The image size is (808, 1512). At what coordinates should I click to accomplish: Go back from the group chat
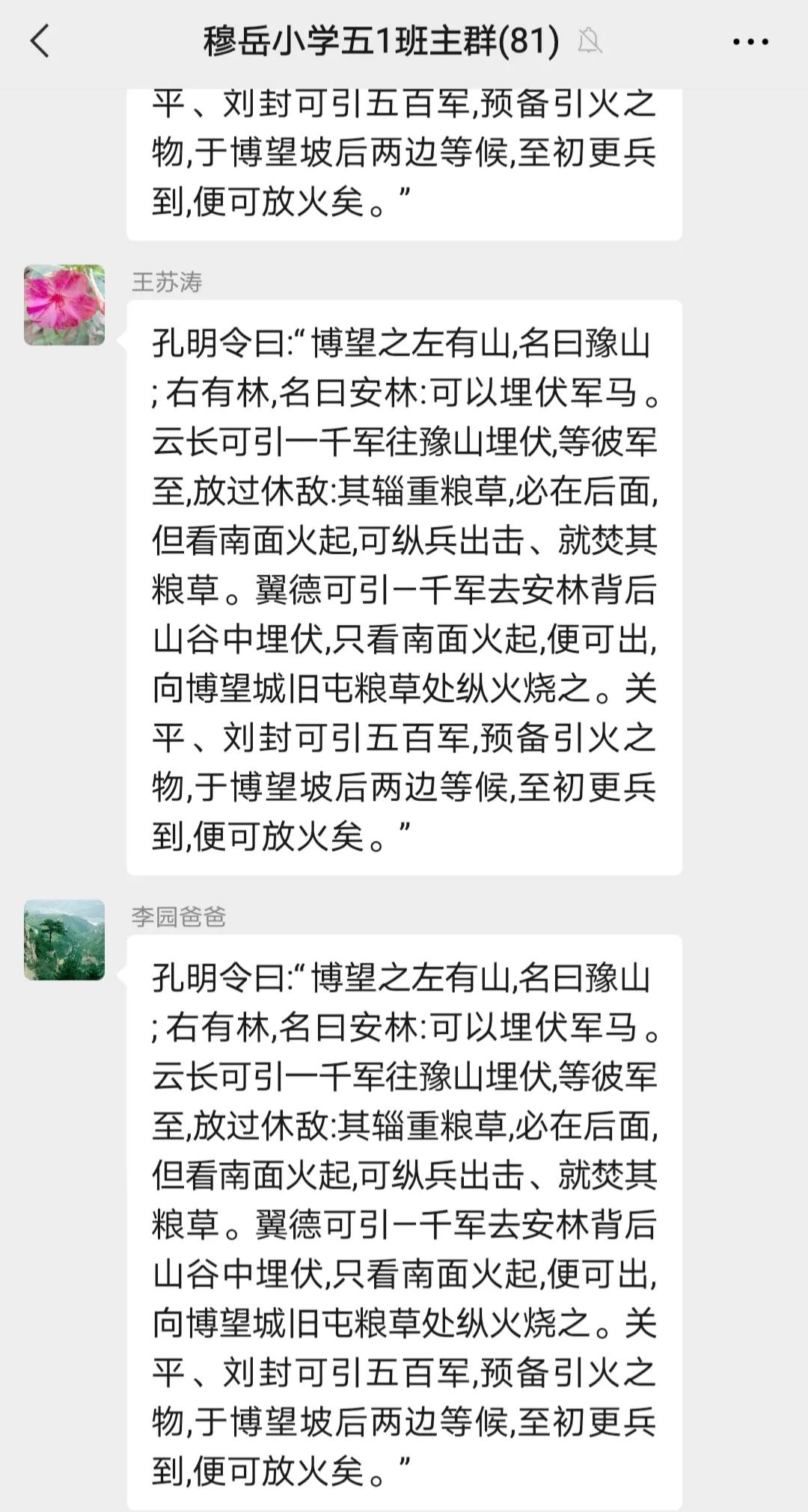[40, 41]
